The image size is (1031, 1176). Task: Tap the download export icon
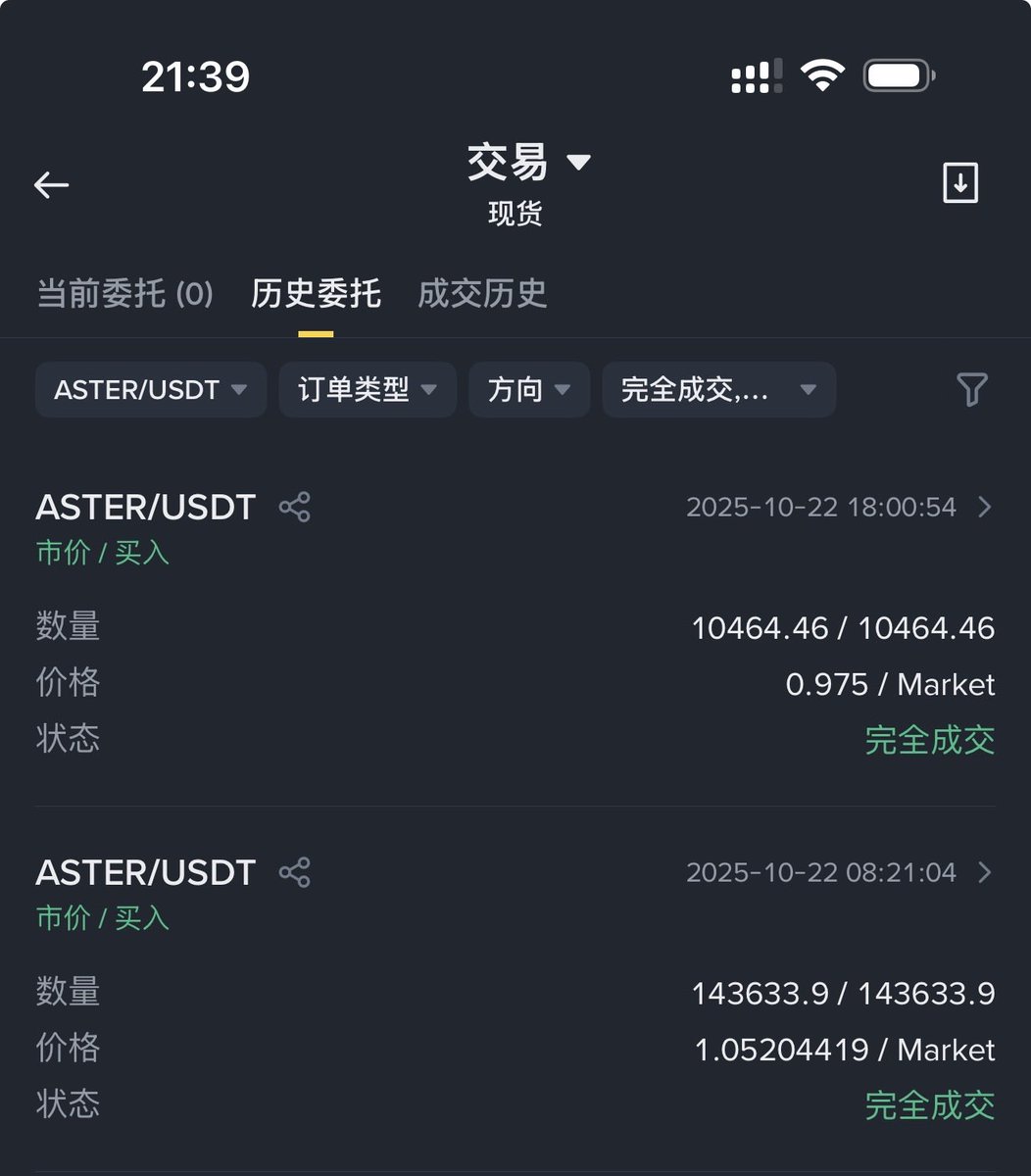click(960, 183)
